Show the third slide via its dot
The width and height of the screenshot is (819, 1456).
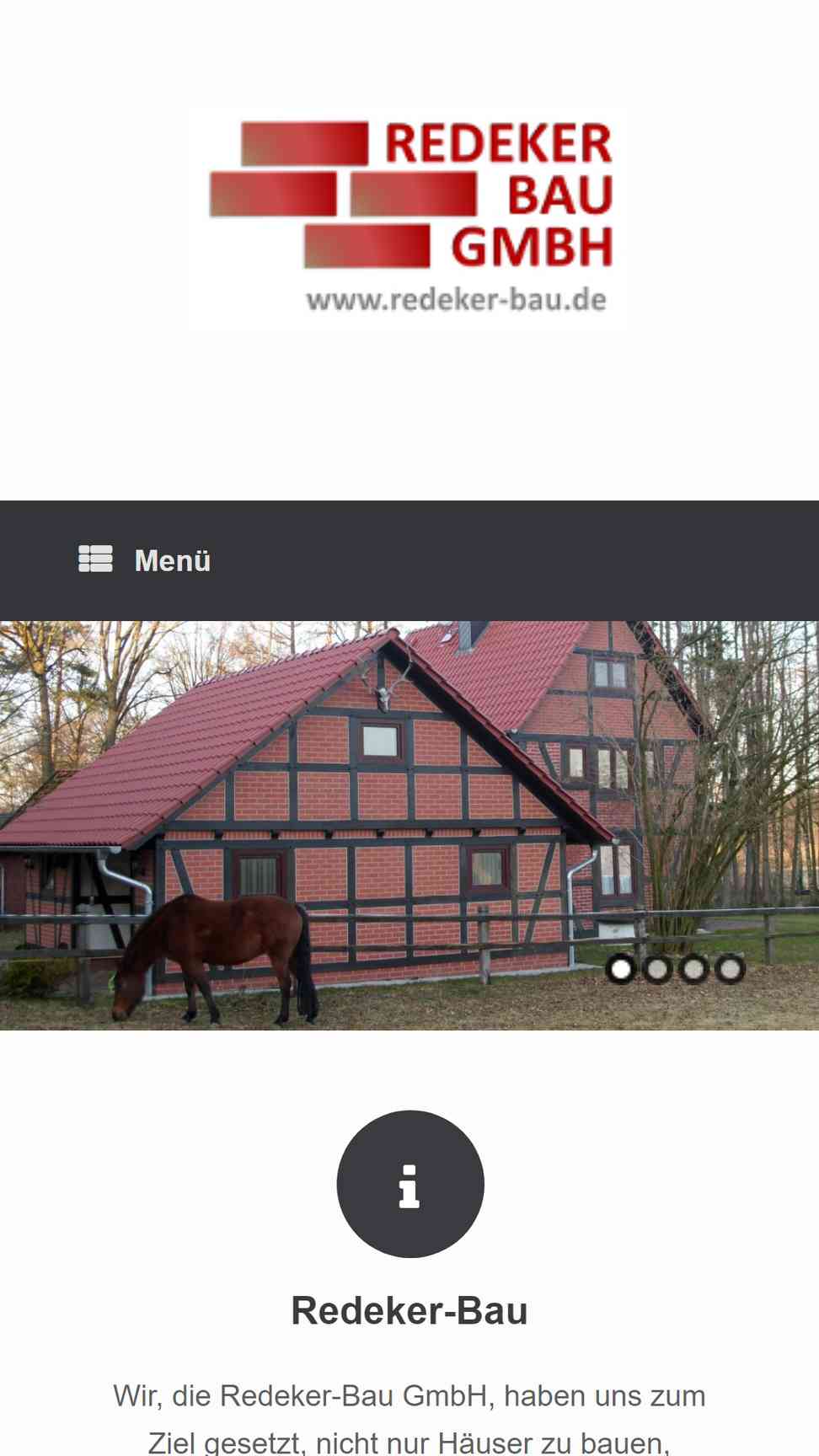[x=693, y=969]
